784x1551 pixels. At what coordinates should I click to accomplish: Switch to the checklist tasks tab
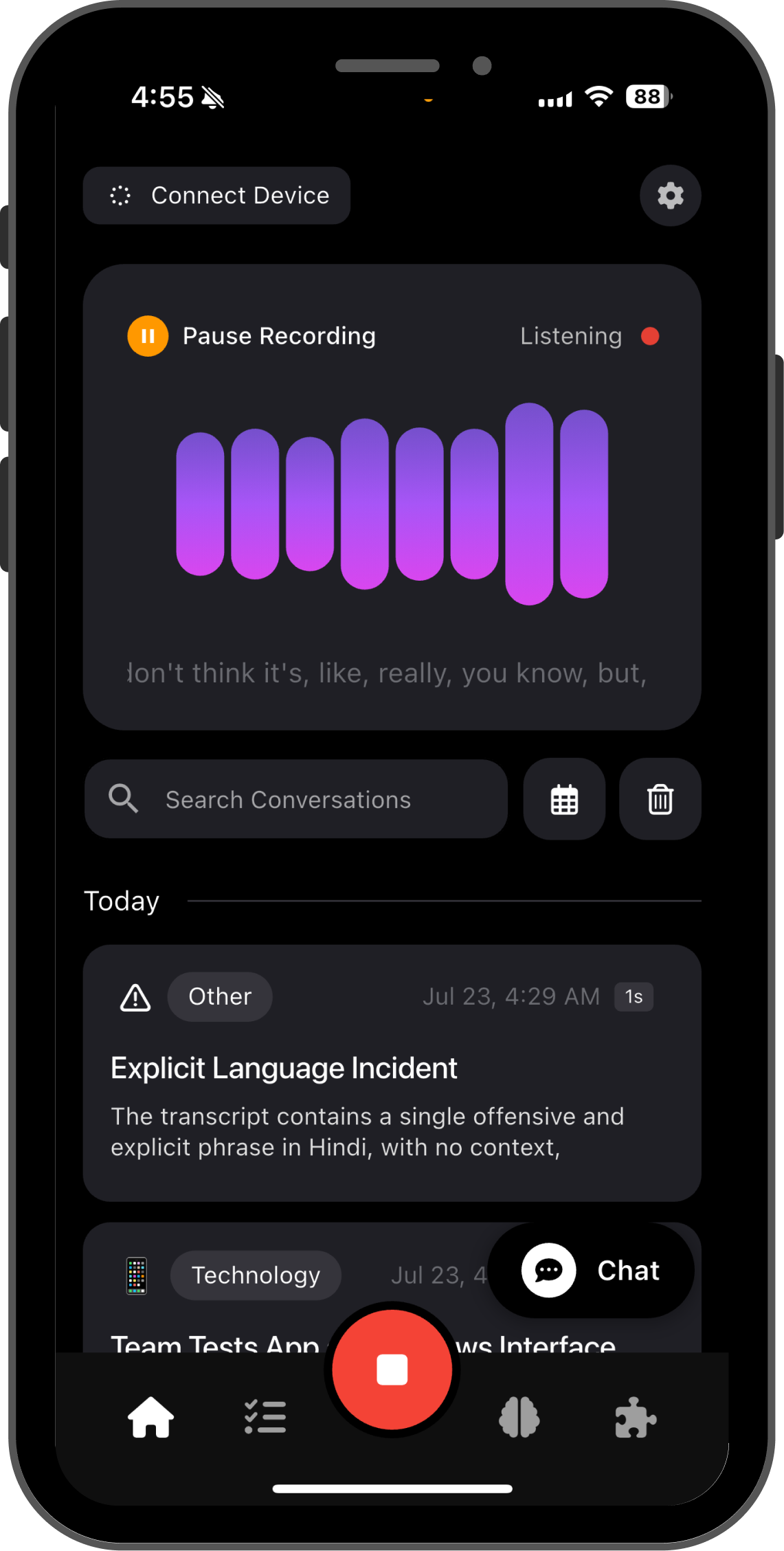(x=265, y=1417)
